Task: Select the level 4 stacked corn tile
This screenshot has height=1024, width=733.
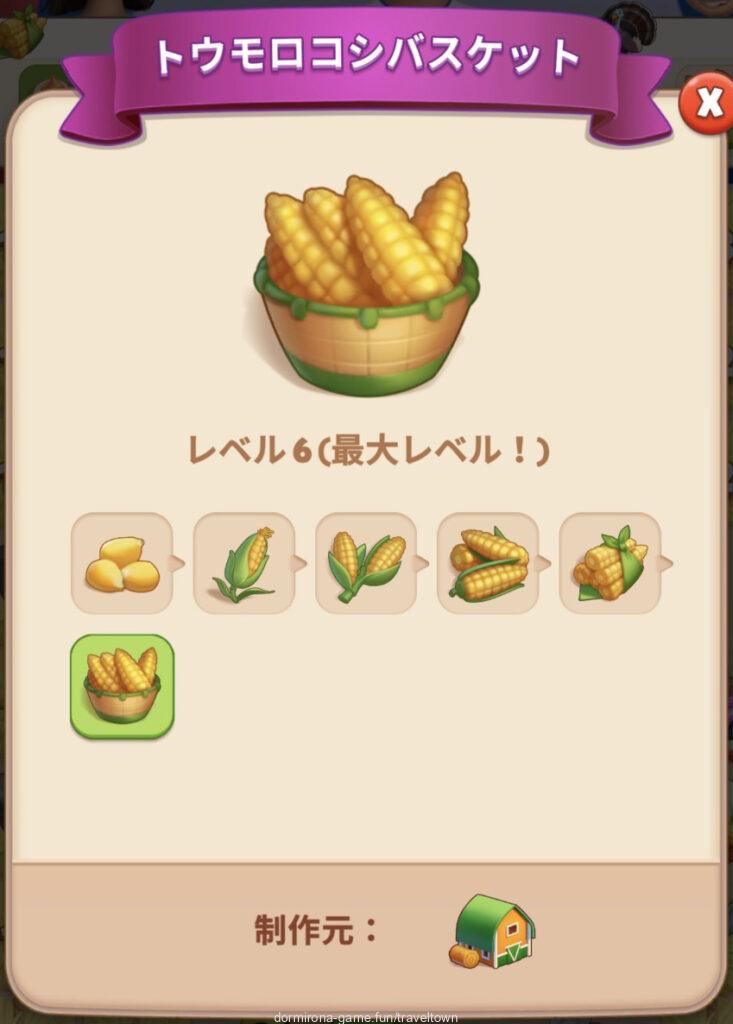Action: pos(488,563)
